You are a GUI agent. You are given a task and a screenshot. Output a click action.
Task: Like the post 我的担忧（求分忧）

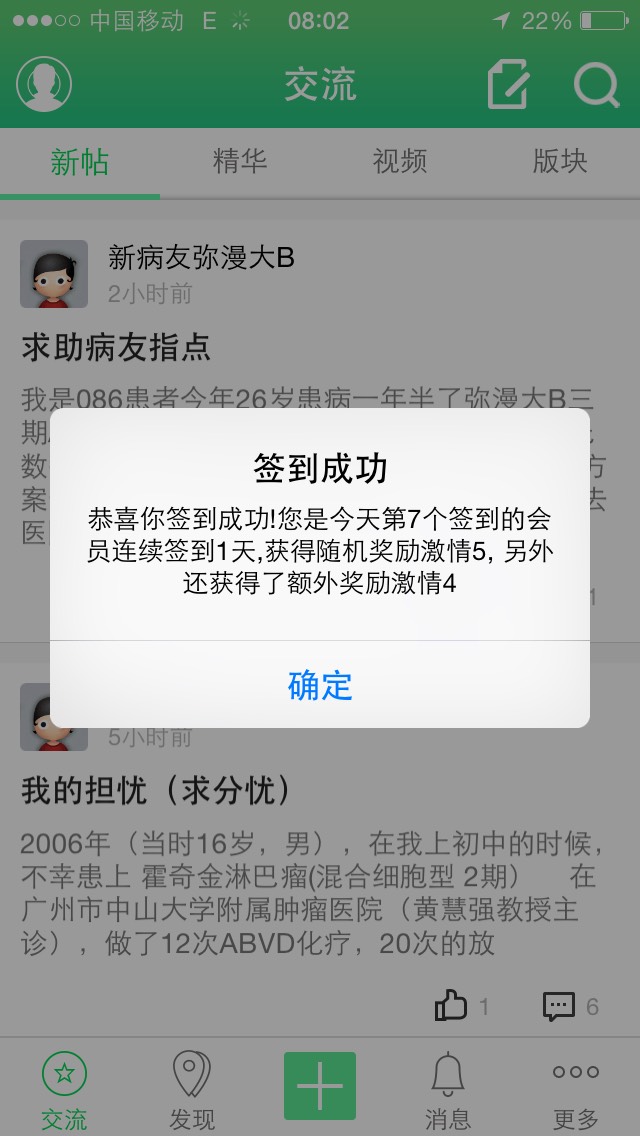click(x=452, y=1005)
